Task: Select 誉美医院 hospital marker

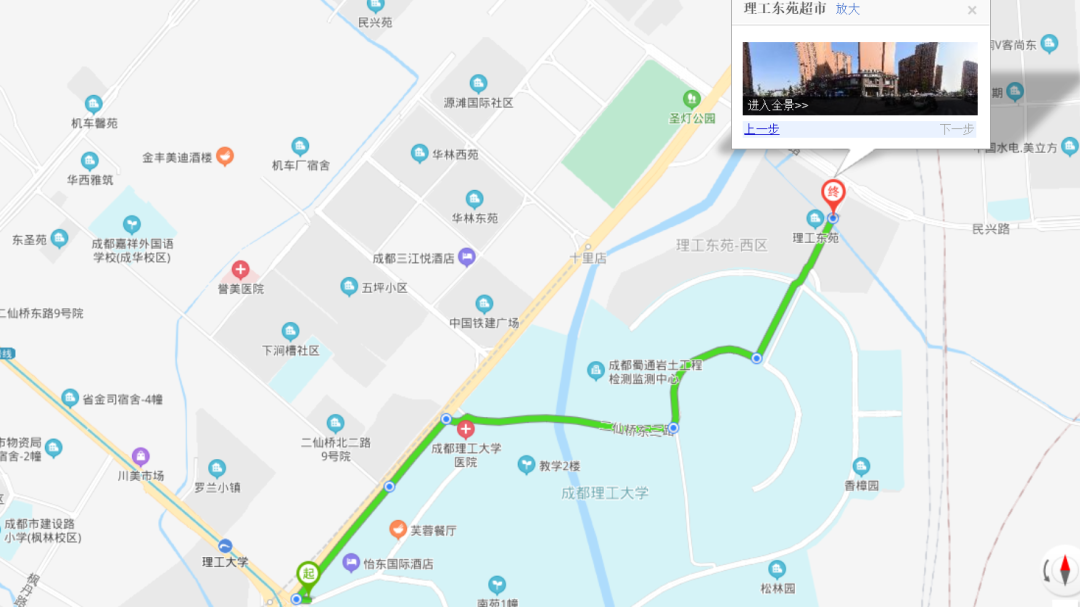Action: pyautogui.click(x=240, y=270)
